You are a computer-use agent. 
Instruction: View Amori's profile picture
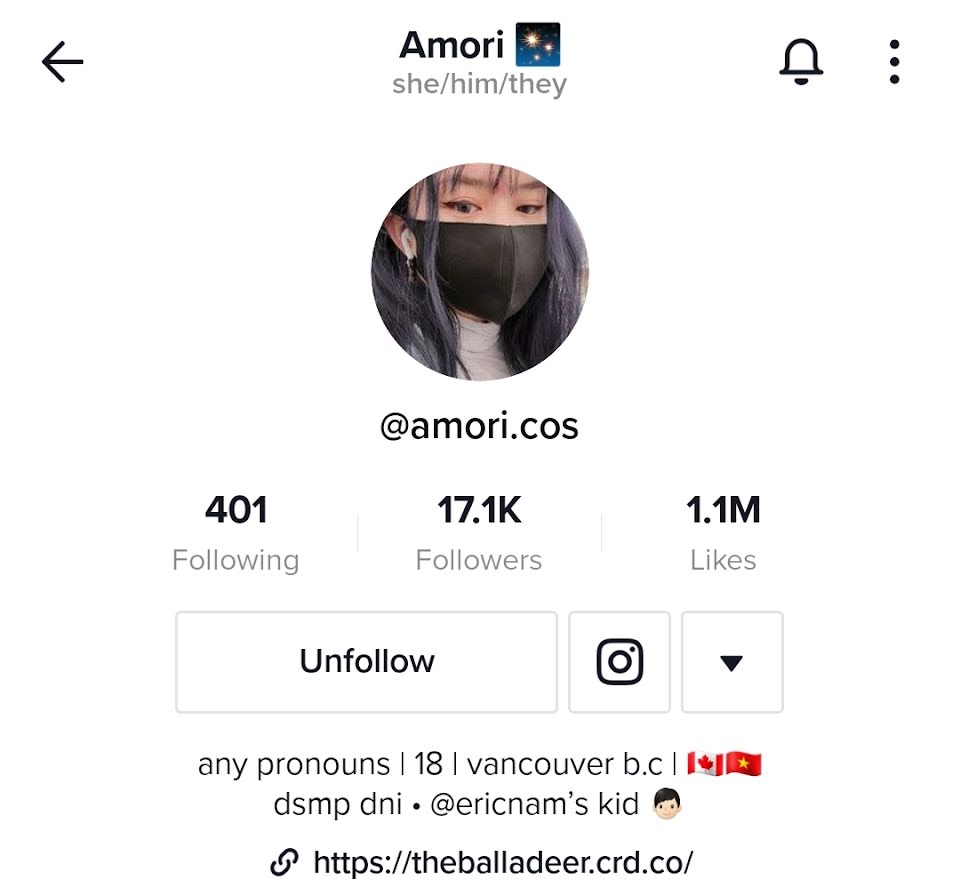(480, 273)
